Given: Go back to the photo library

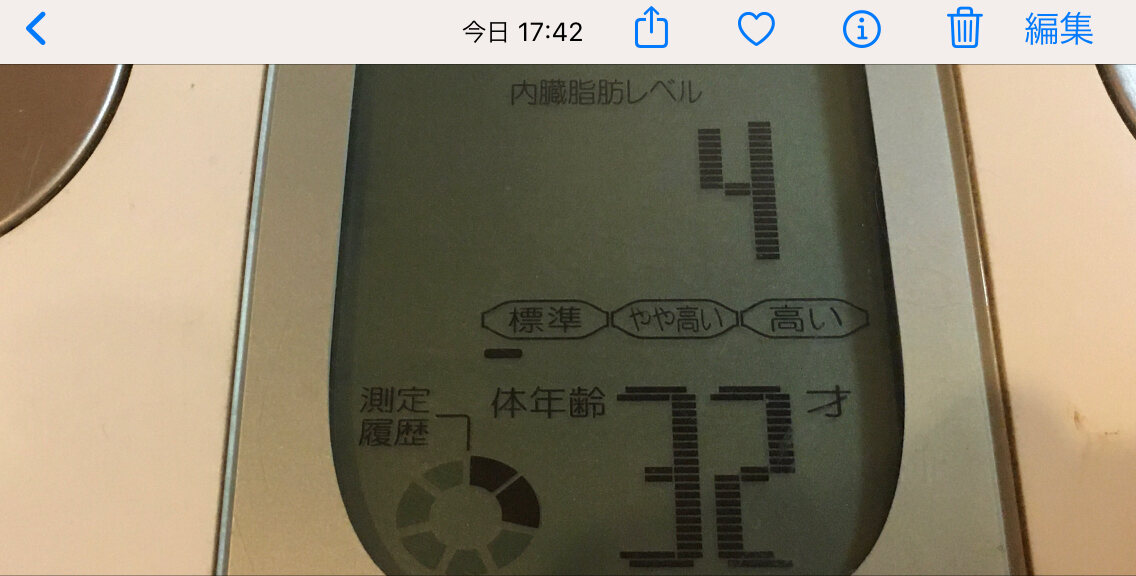Looking at the screenshot, I should [36, 29].
